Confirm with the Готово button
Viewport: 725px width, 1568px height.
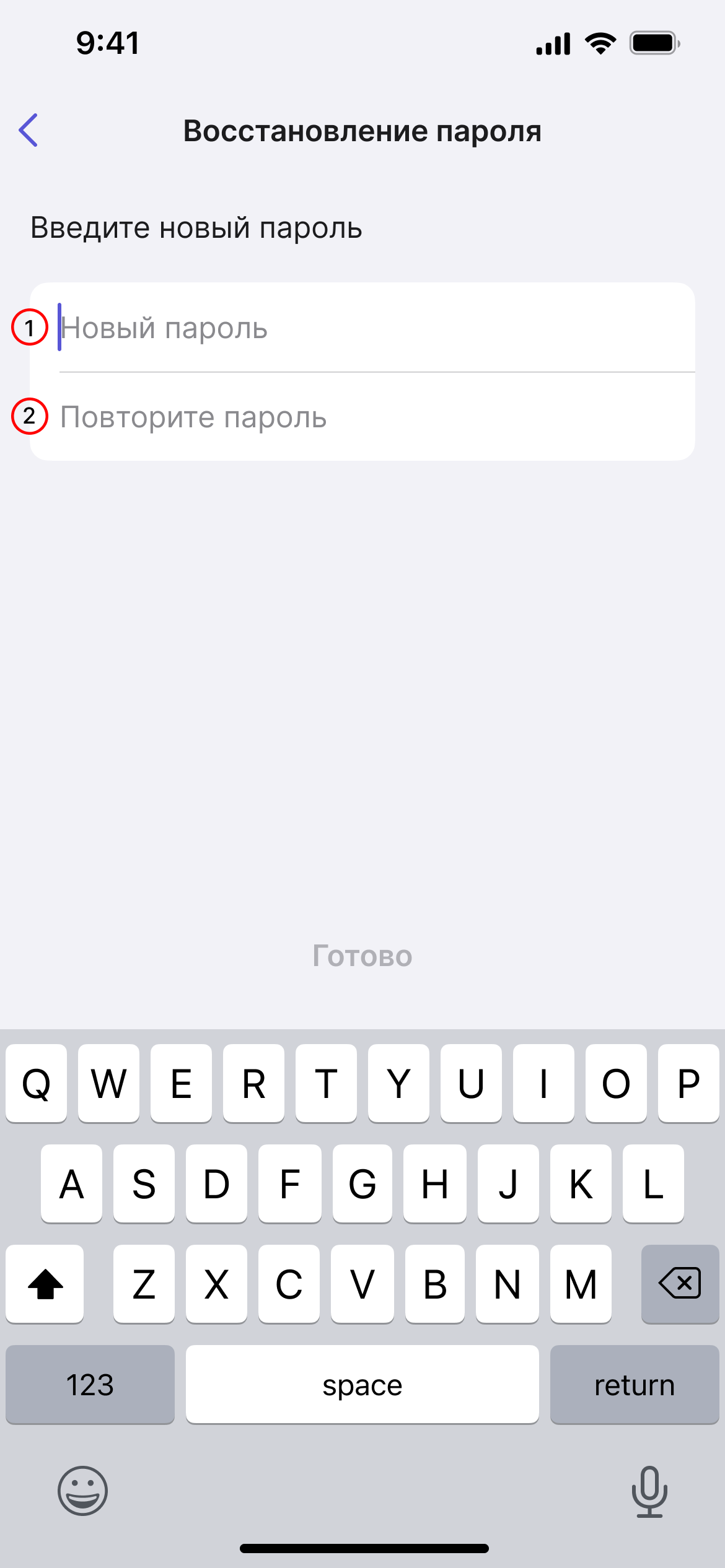362,956
